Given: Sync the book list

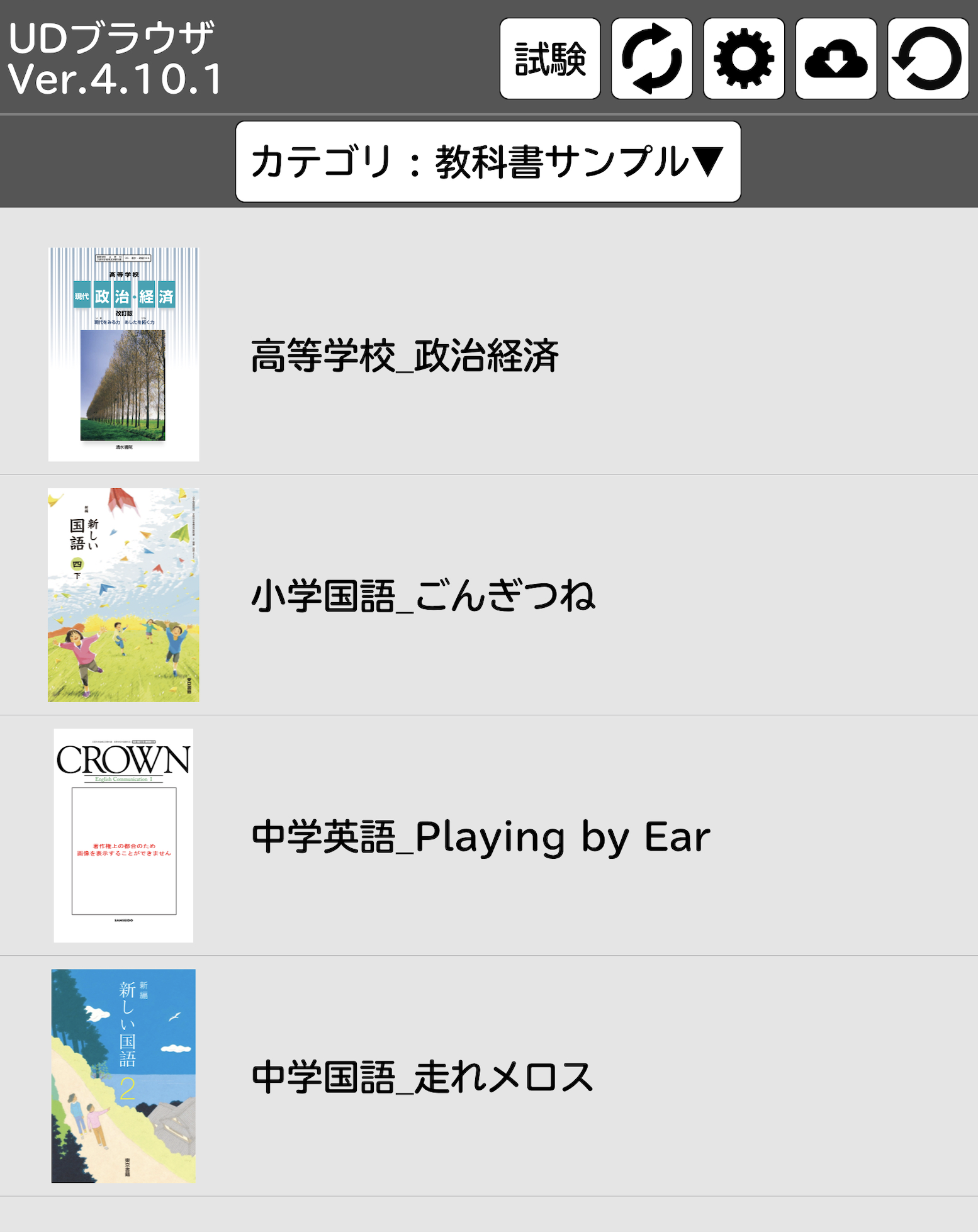Looking at the screenshot, I should coord(651,59).
